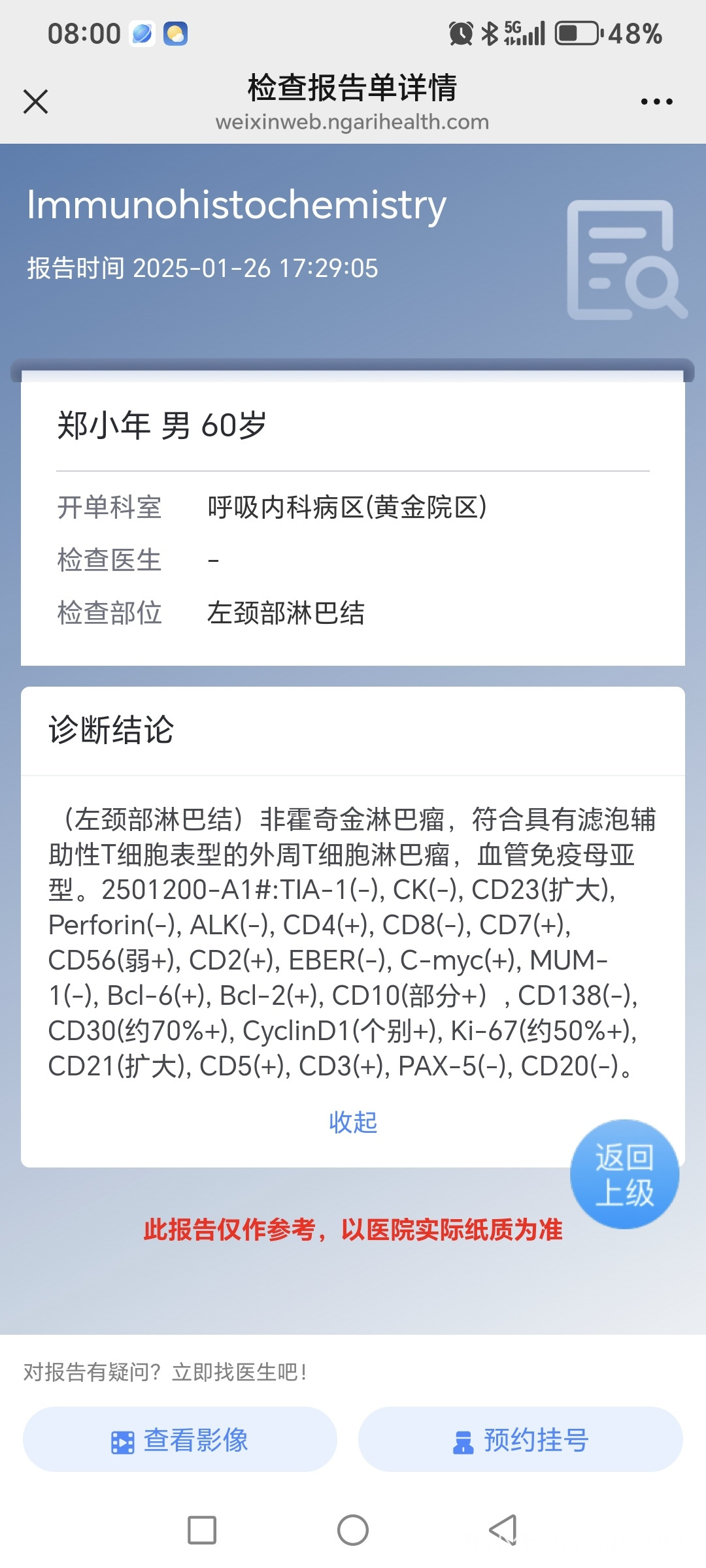Screen dimensions: 706x1568
Task: Open recent apps via square button
Action: [x=202, y=1529]
